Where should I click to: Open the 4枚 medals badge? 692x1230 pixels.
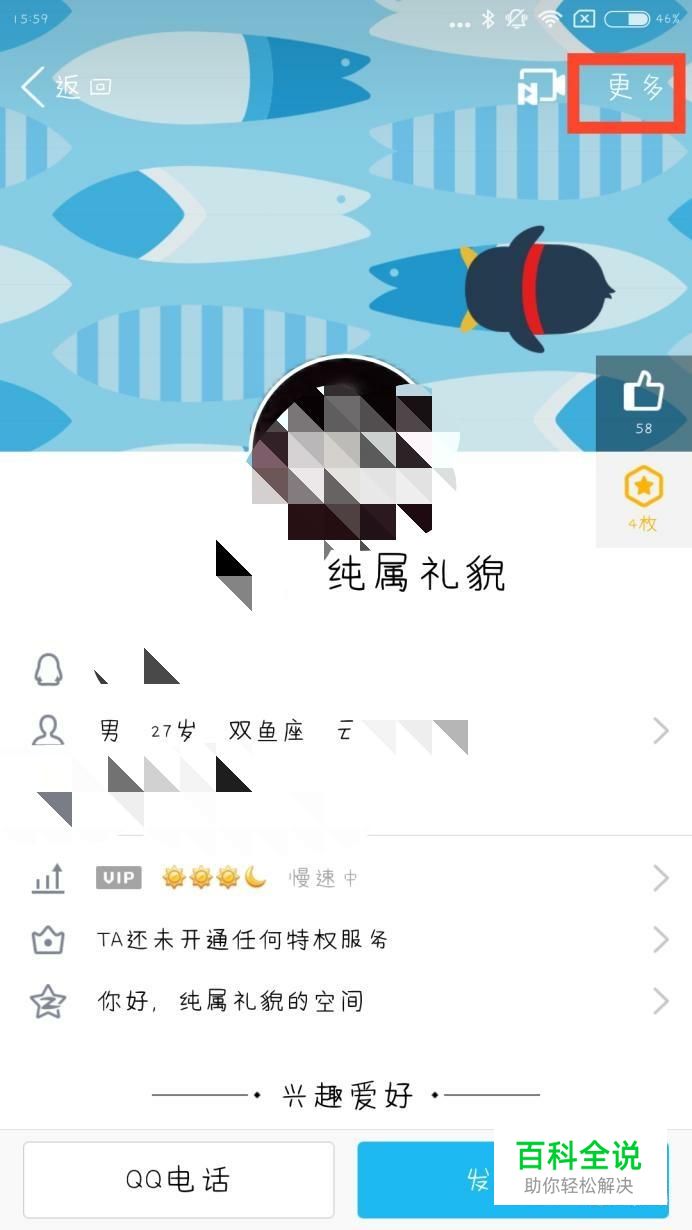click(643, 497)
